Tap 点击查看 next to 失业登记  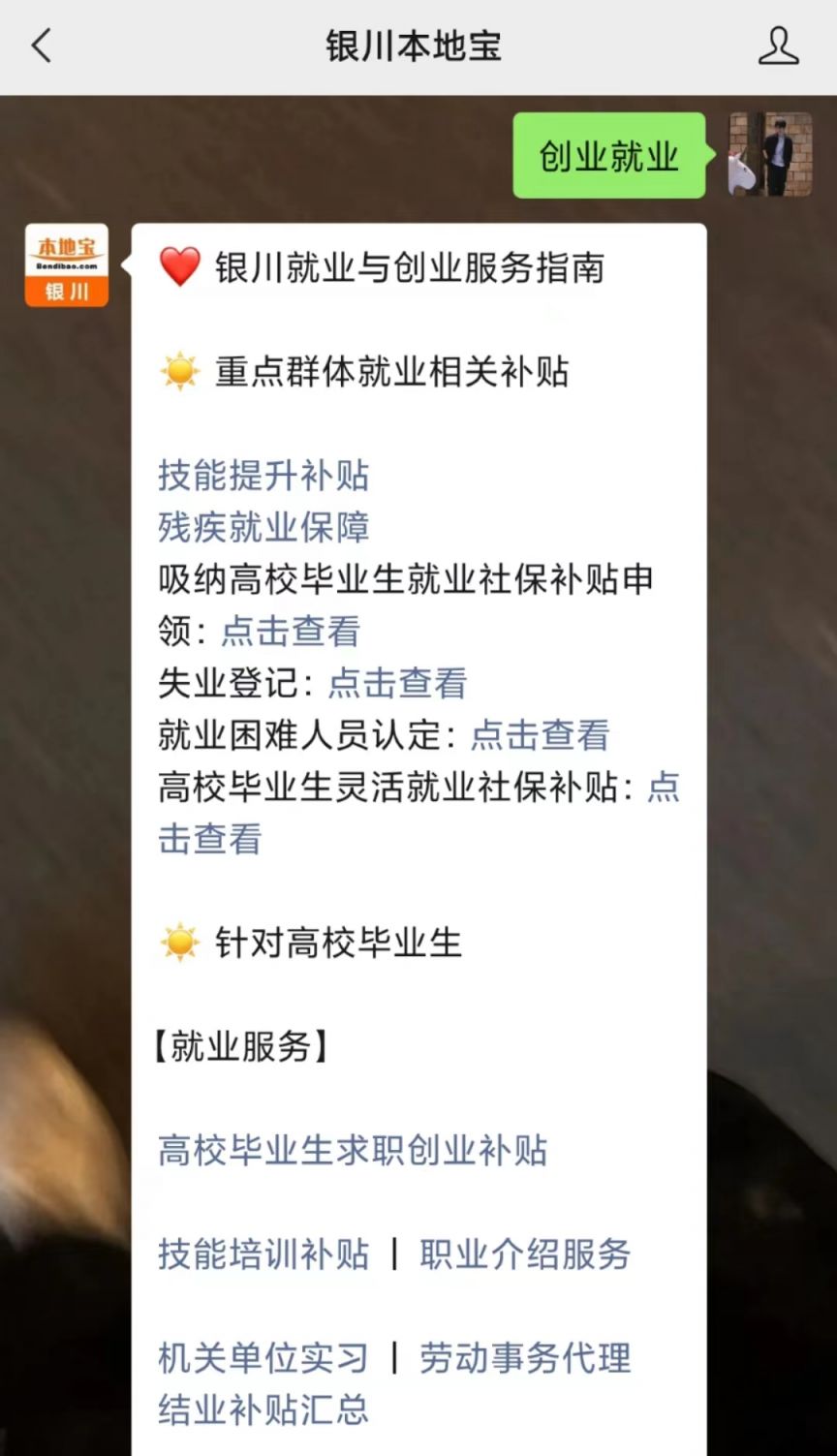tap(397, 683)
